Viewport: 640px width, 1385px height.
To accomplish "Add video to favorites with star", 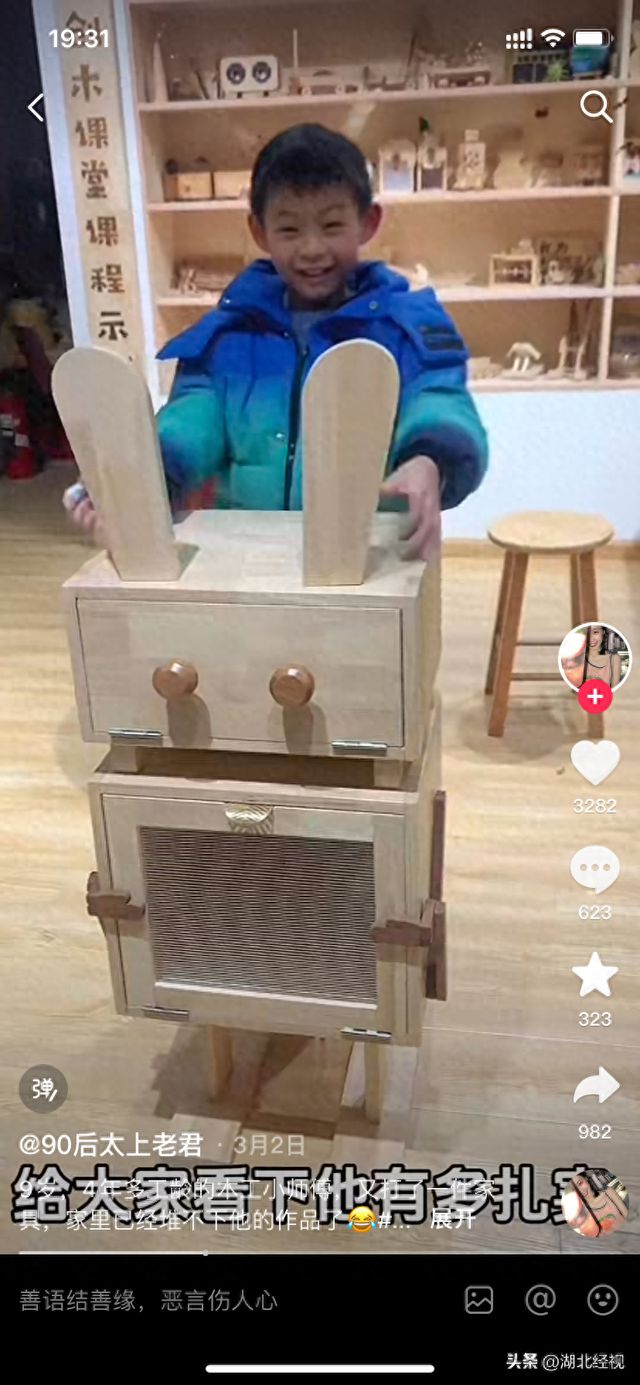I will click(x=595, y=975).
